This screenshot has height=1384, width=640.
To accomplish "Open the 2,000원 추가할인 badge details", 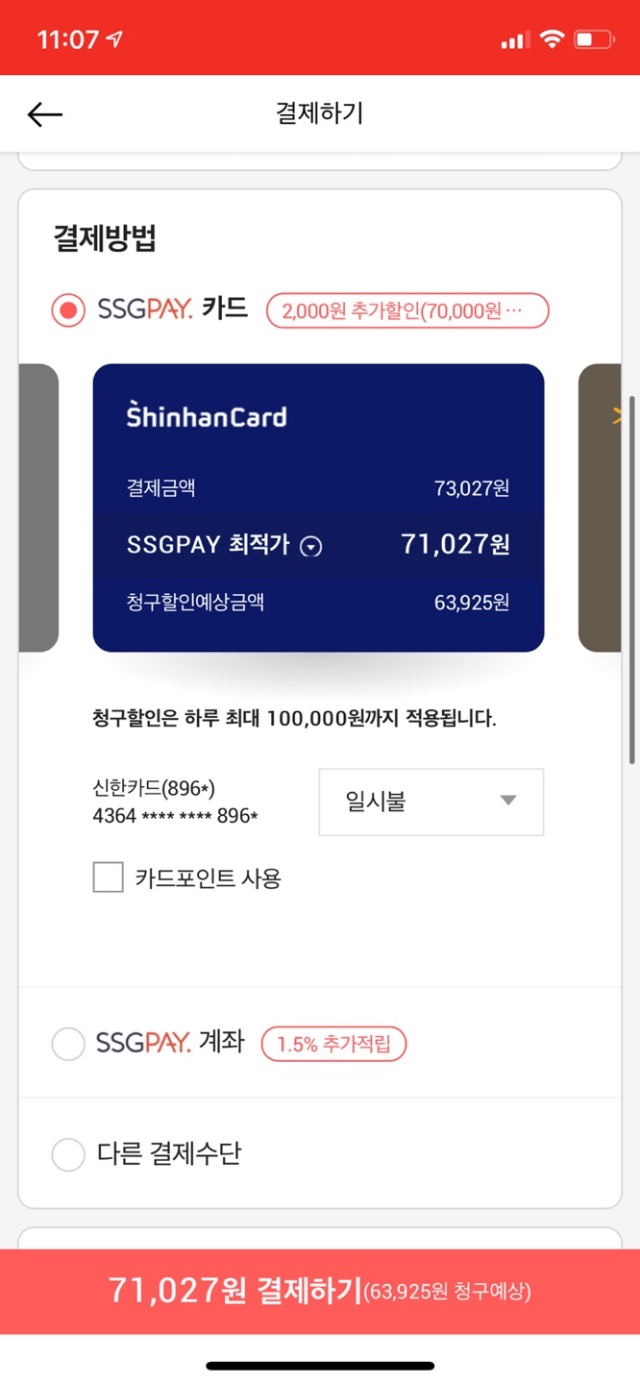I will tap(408, 310).
